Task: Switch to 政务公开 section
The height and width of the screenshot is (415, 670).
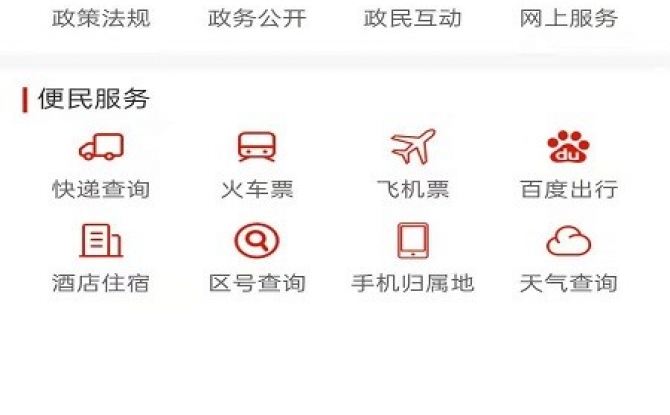Action: pos(257,19)
